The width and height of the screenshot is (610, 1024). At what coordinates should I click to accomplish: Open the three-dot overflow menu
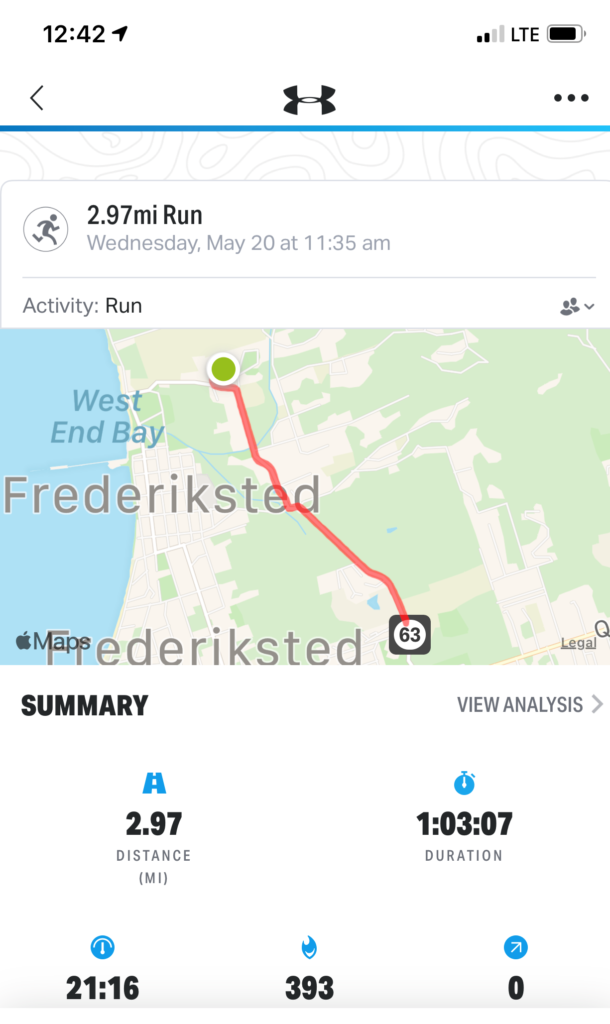[x=571, y=98]
